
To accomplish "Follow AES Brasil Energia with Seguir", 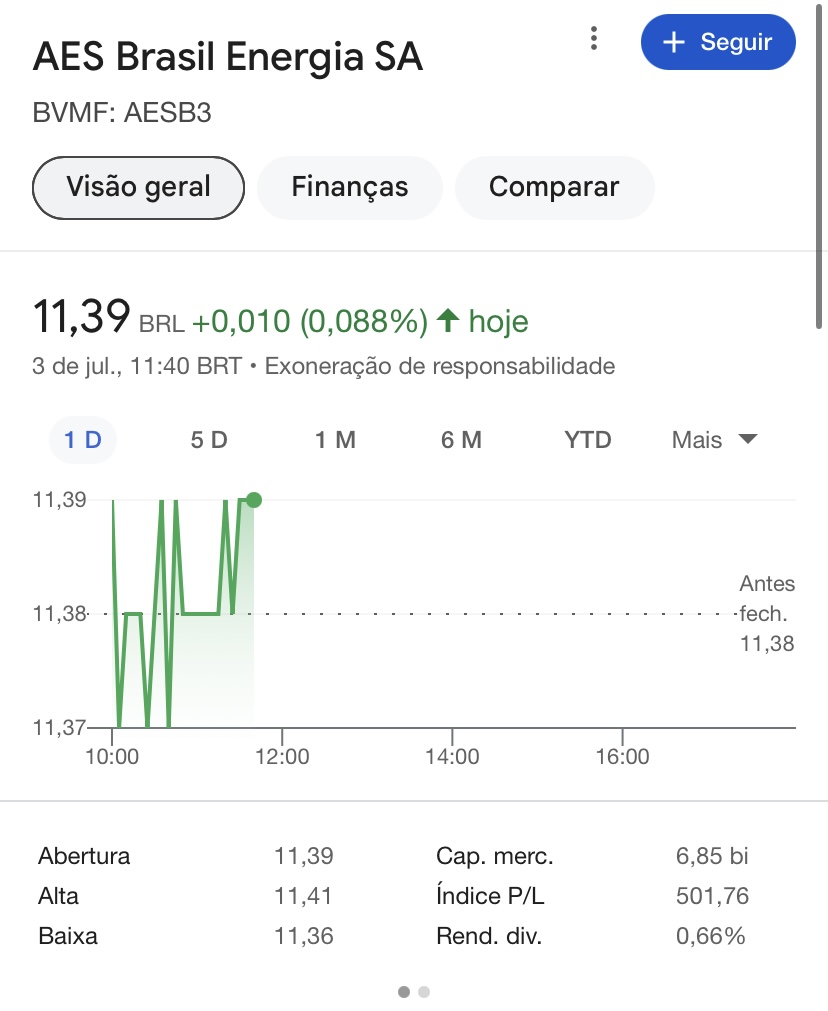I will (x=718, y=42).
